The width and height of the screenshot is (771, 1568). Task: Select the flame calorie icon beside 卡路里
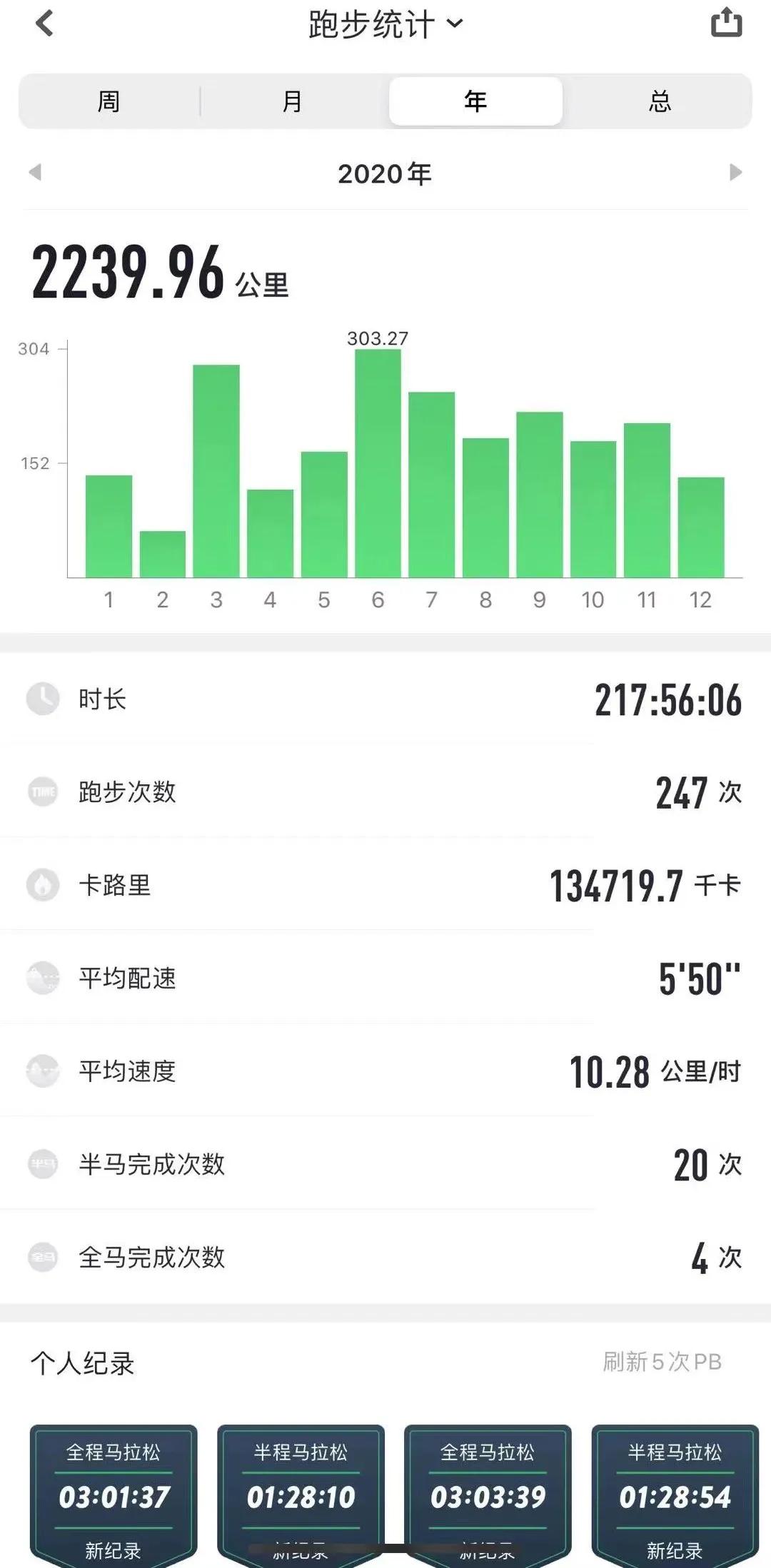(43, 885)
